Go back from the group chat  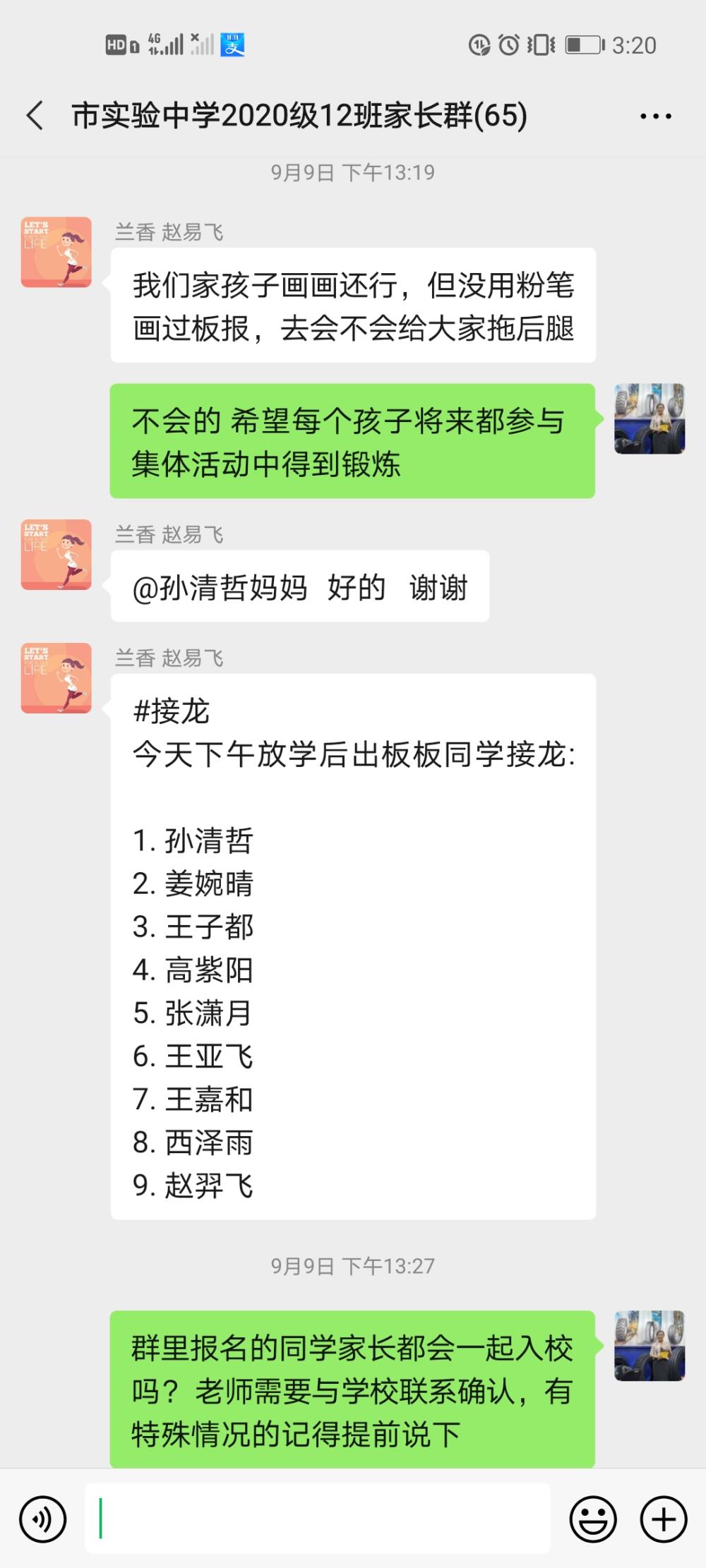coord(35,116)
